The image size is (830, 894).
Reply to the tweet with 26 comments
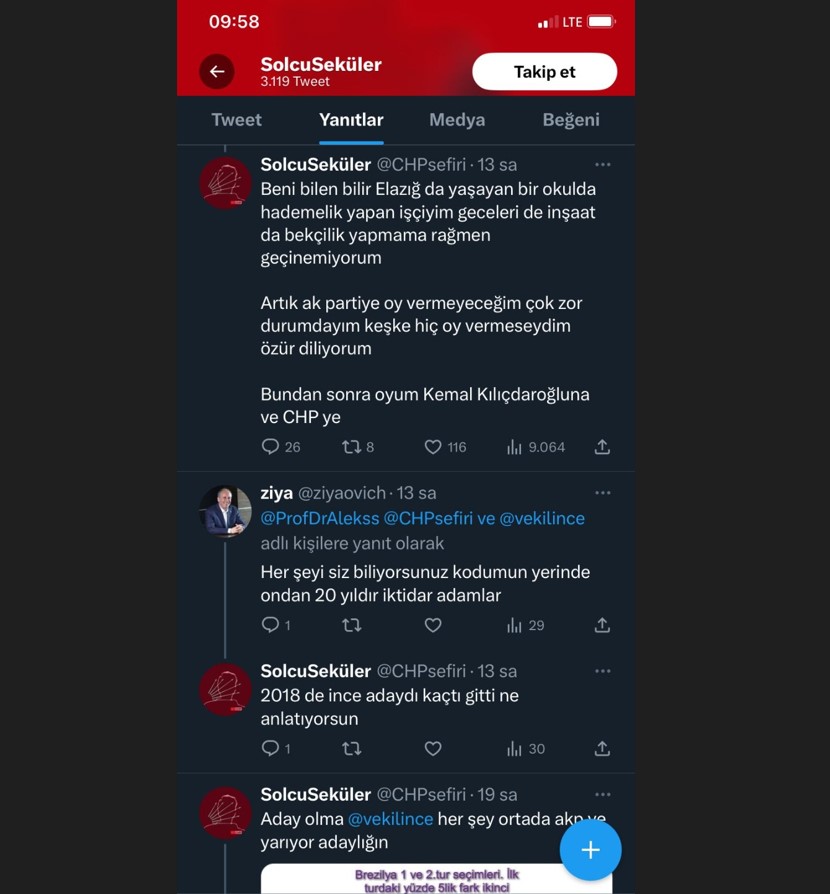(270, 447)
